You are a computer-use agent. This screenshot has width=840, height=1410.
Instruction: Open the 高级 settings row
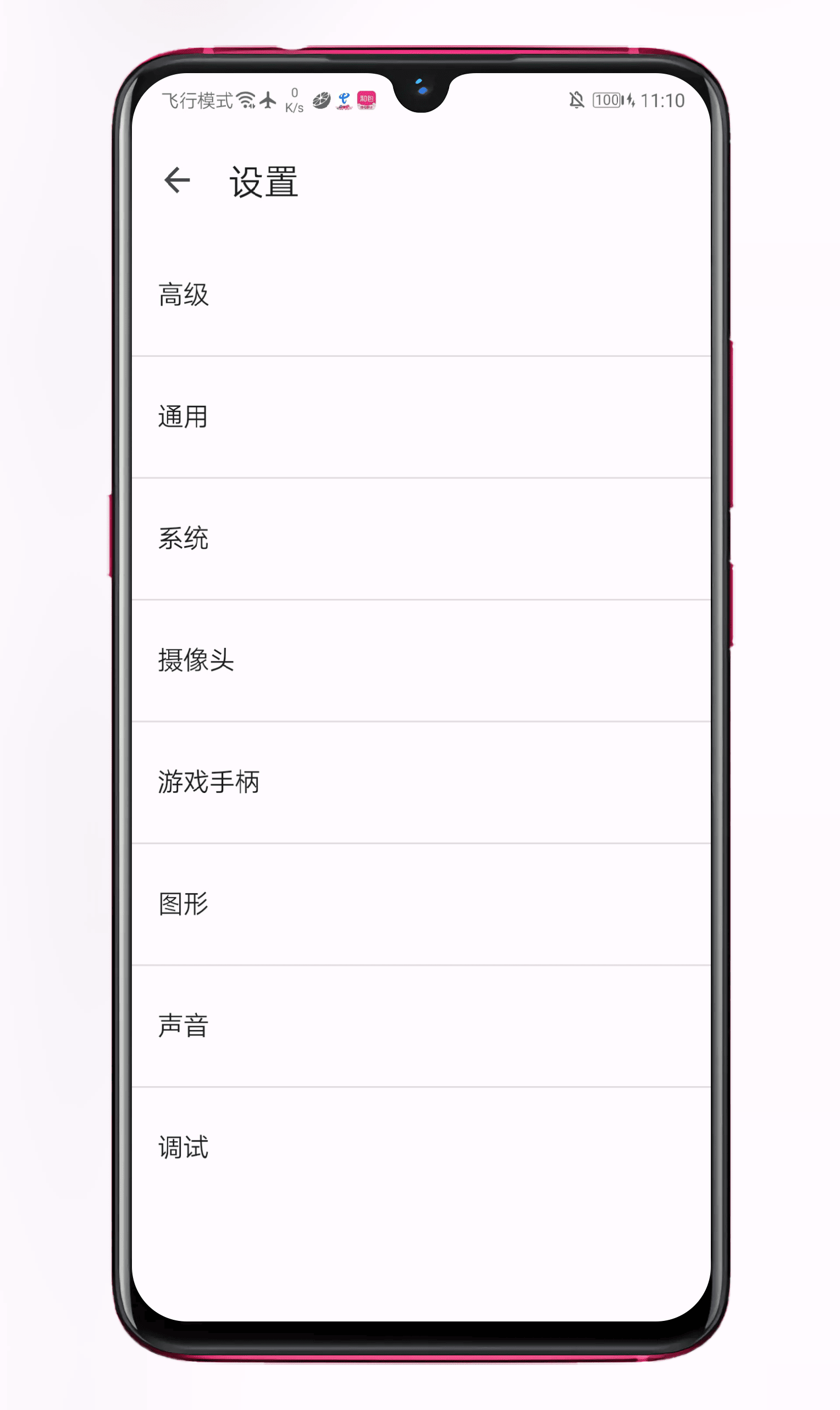(x=420, y=295)
